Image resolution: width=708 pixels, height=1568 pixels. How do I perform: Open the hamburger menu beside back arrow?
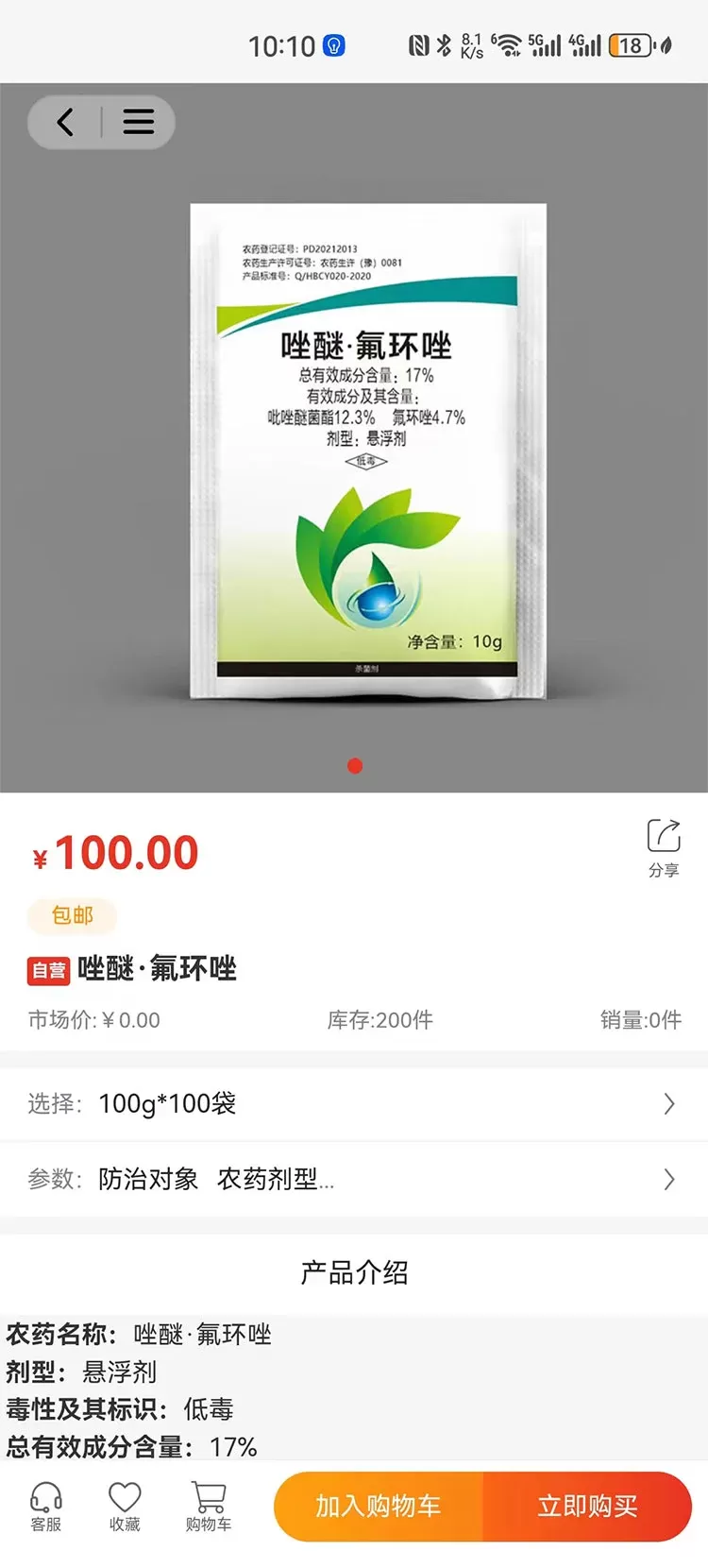point(138,122)
